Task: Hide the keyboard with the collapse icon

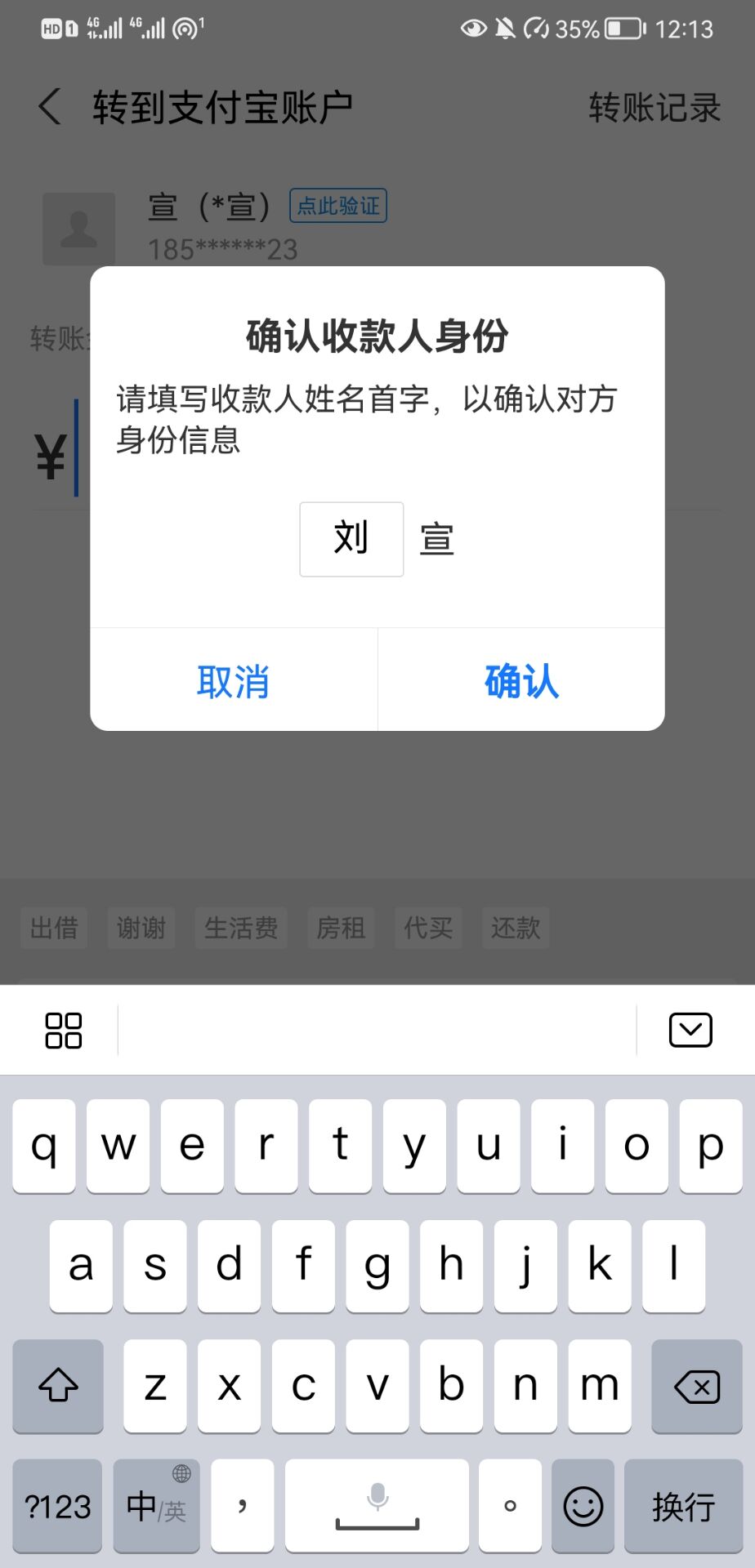Action: coord(690,1030)
